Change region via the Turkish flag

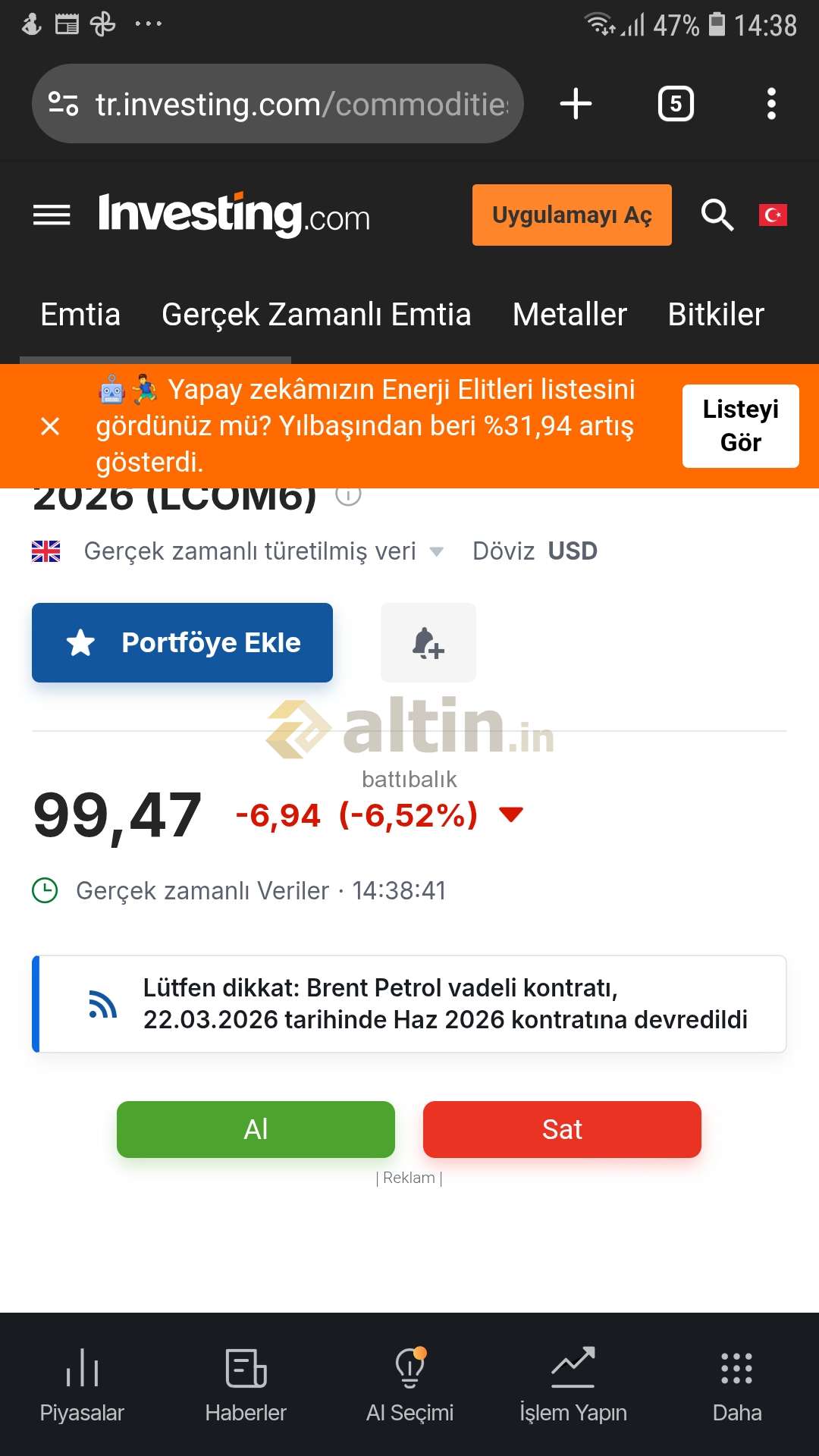(x=773, y=215)
